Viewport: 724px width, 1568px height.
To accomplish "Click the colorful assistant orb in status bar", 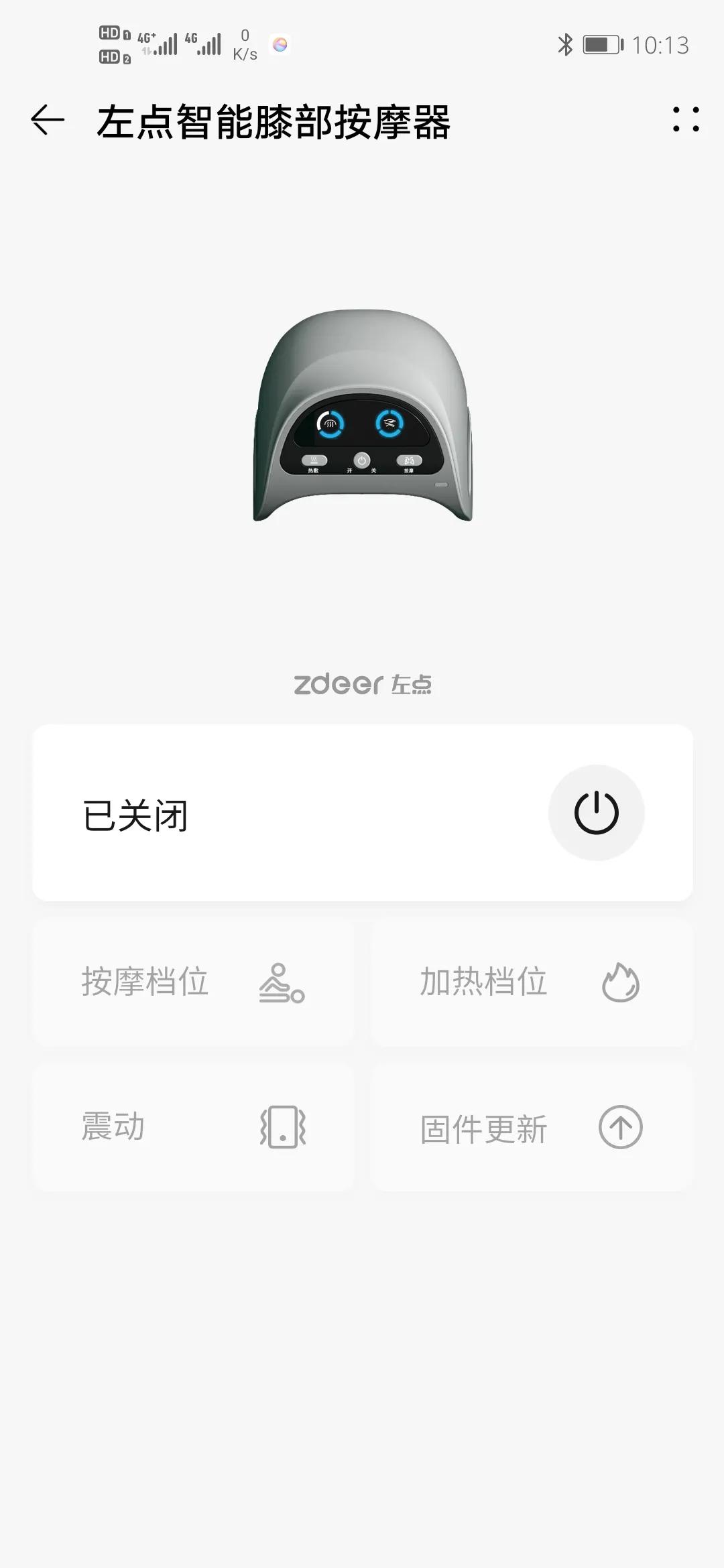I will click(x=280, y=44).
